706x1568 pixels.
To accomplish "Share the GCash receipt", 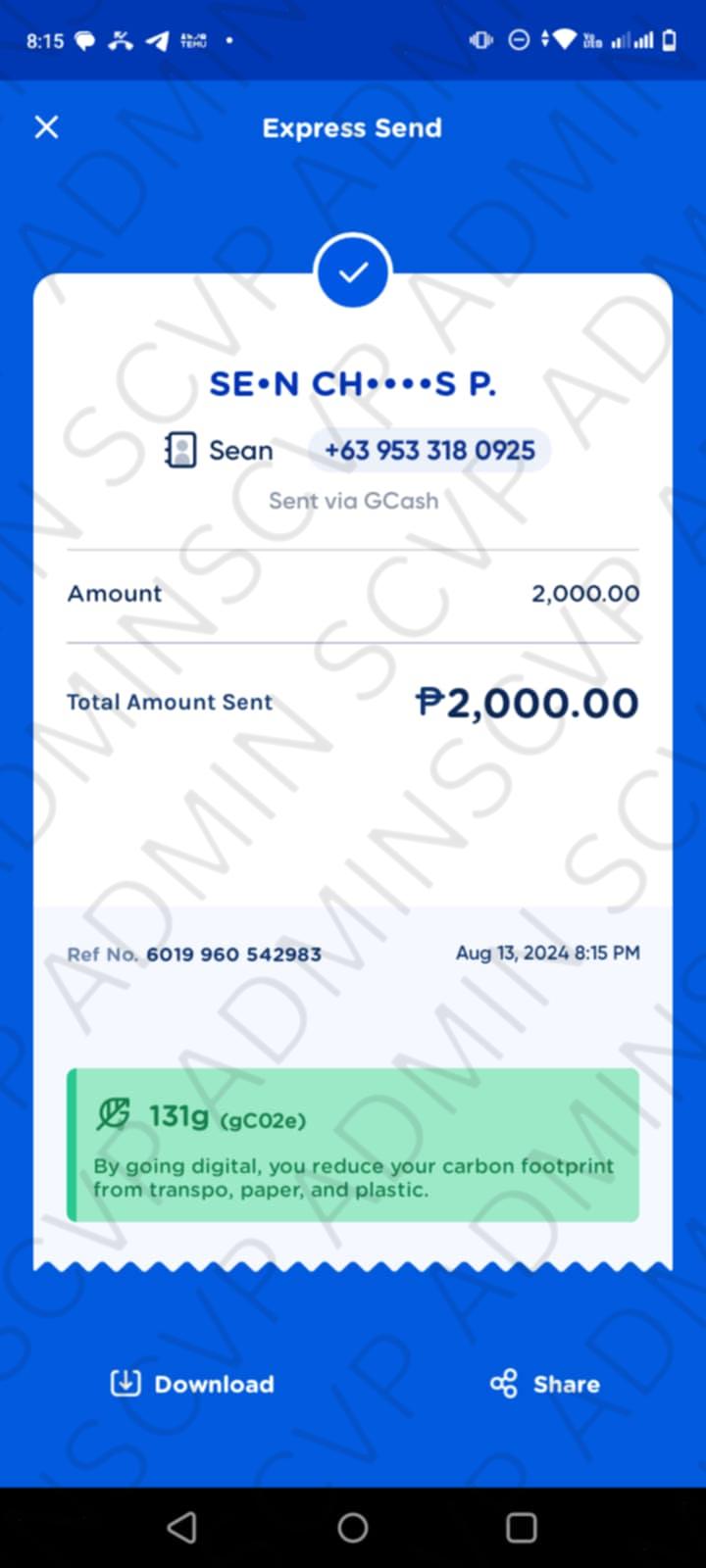I will click(x=545, y=1384).
